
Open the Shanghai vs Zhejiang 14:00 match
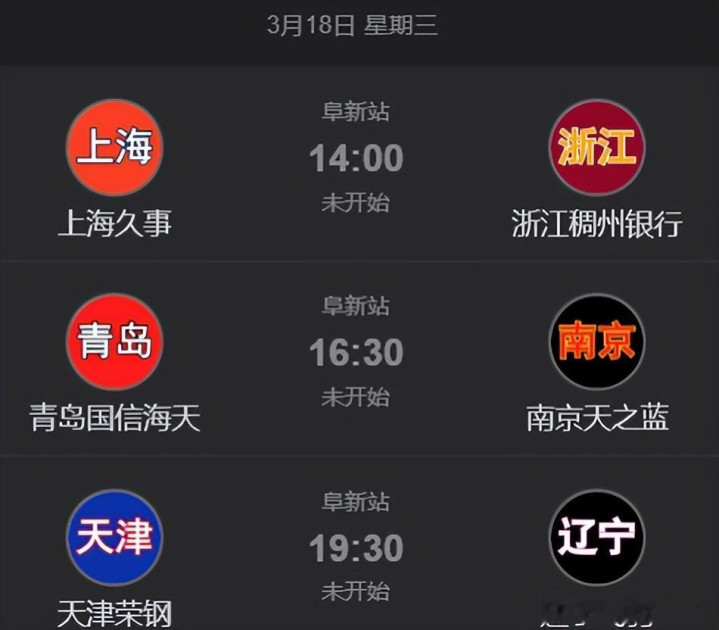click(356, 160)
